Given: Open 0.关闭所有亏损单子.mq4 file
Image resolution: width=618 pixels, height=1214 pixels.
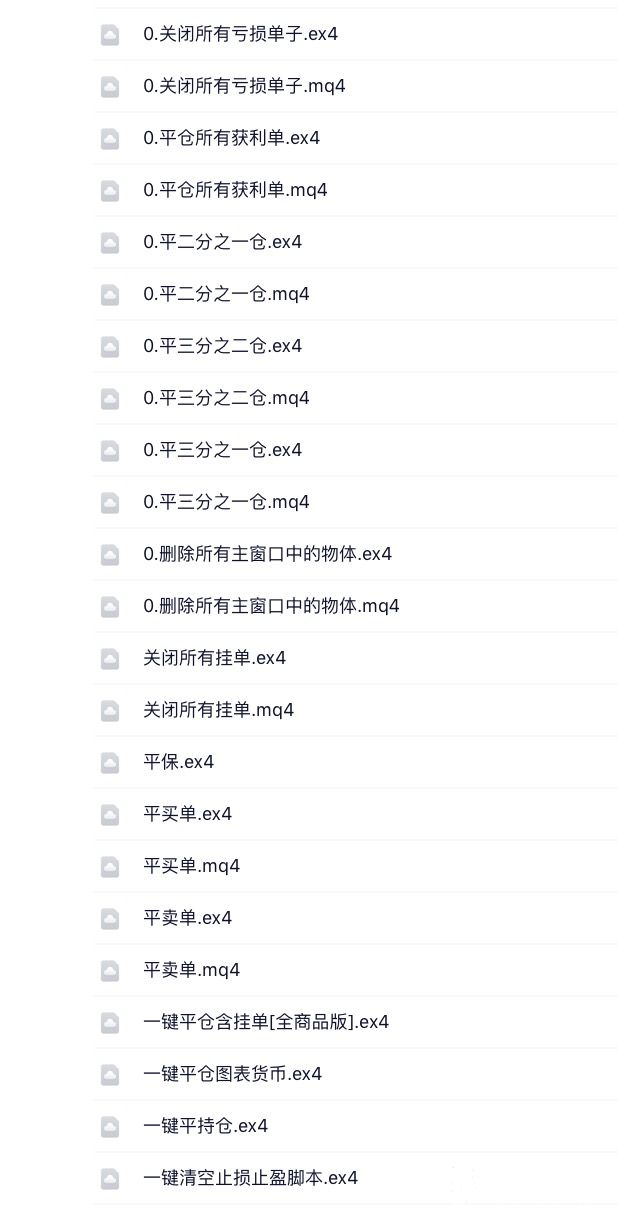Looking at the screenshot, I should coord(244,86).
